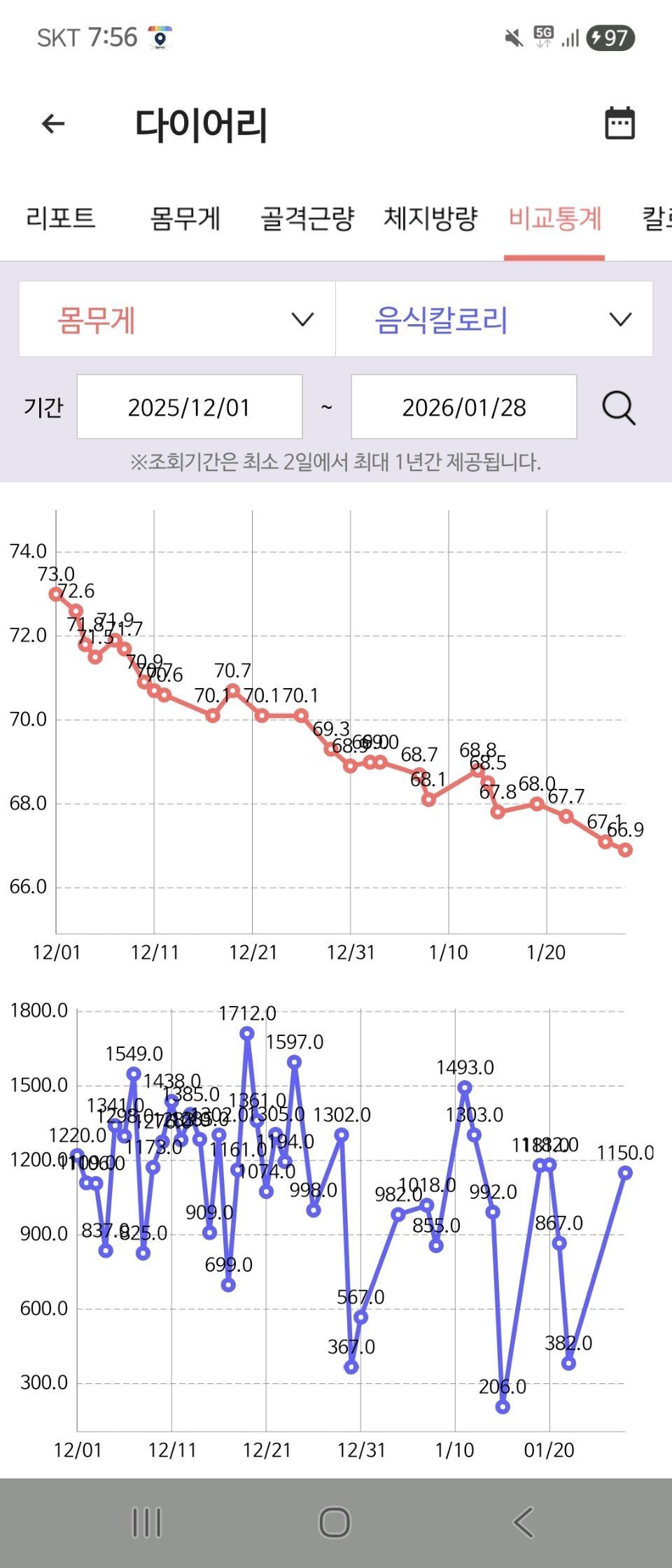The image size is (672, 1568).
Task: Switch to the 몸무게 tab
Action: 185,218
